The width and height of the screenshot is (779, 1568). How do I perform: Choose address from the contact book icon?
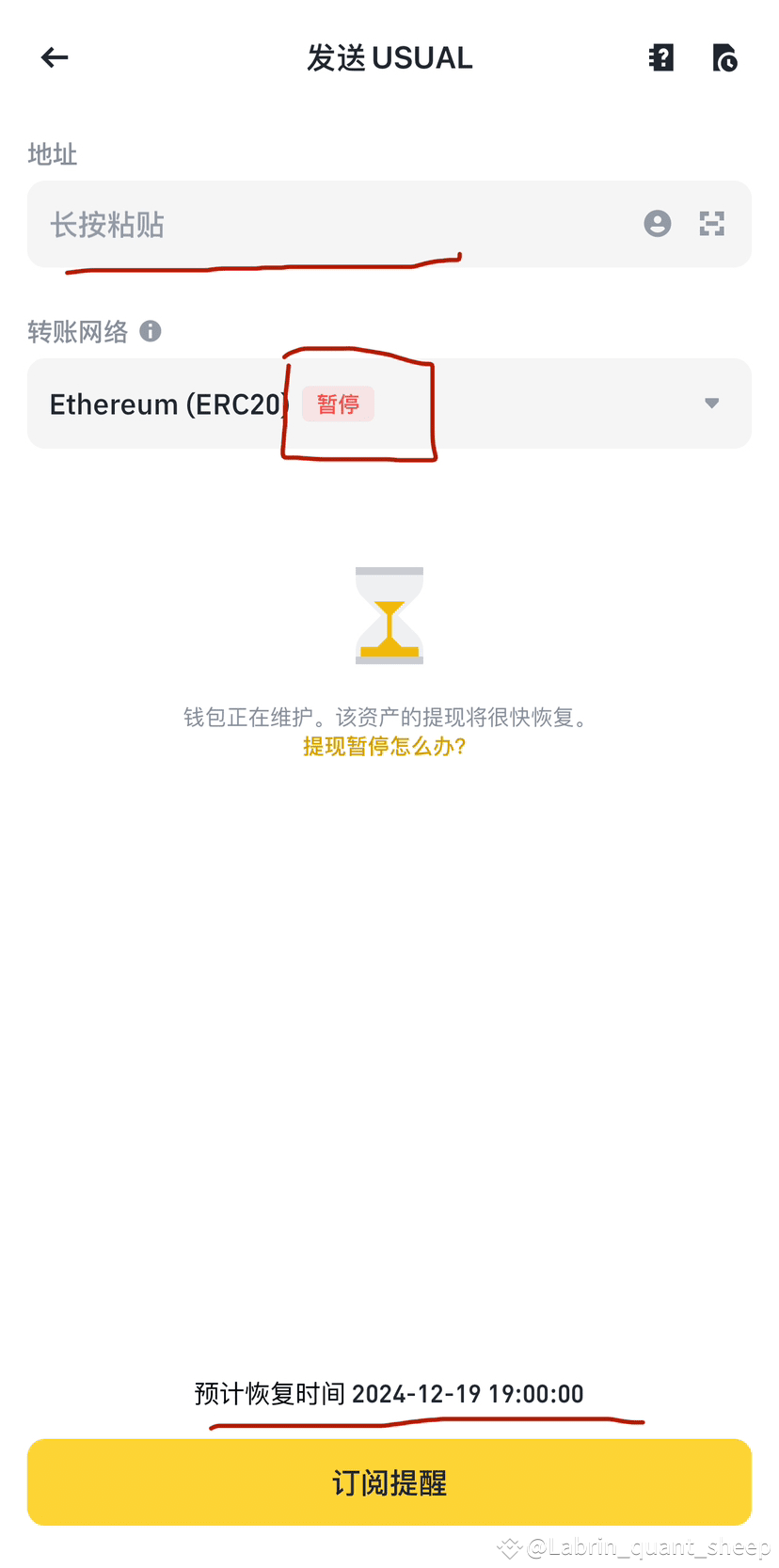(658, 224)
